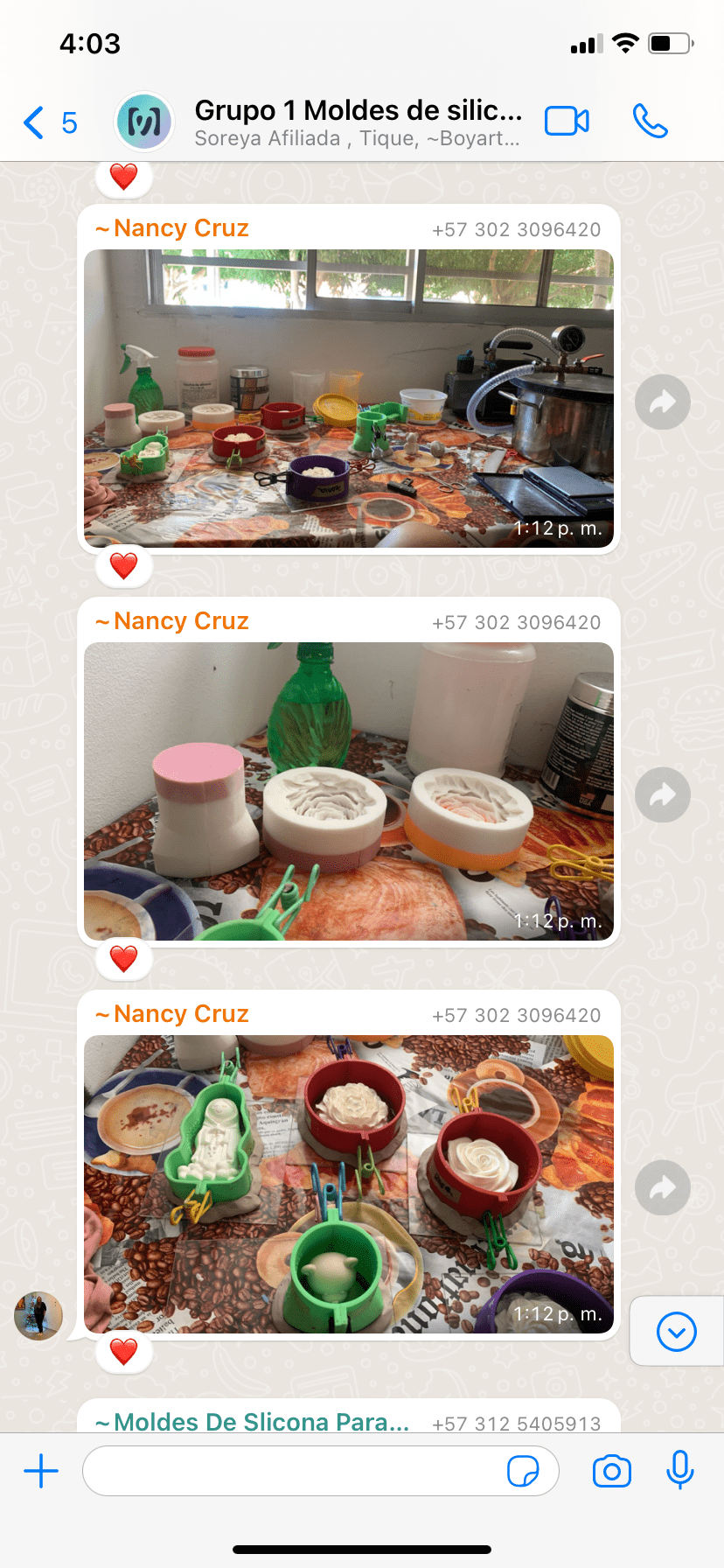Viewport: 724px width, 1568px height.
Task: View heart reaction under the white flower molds photo
Action: [123, 959]
